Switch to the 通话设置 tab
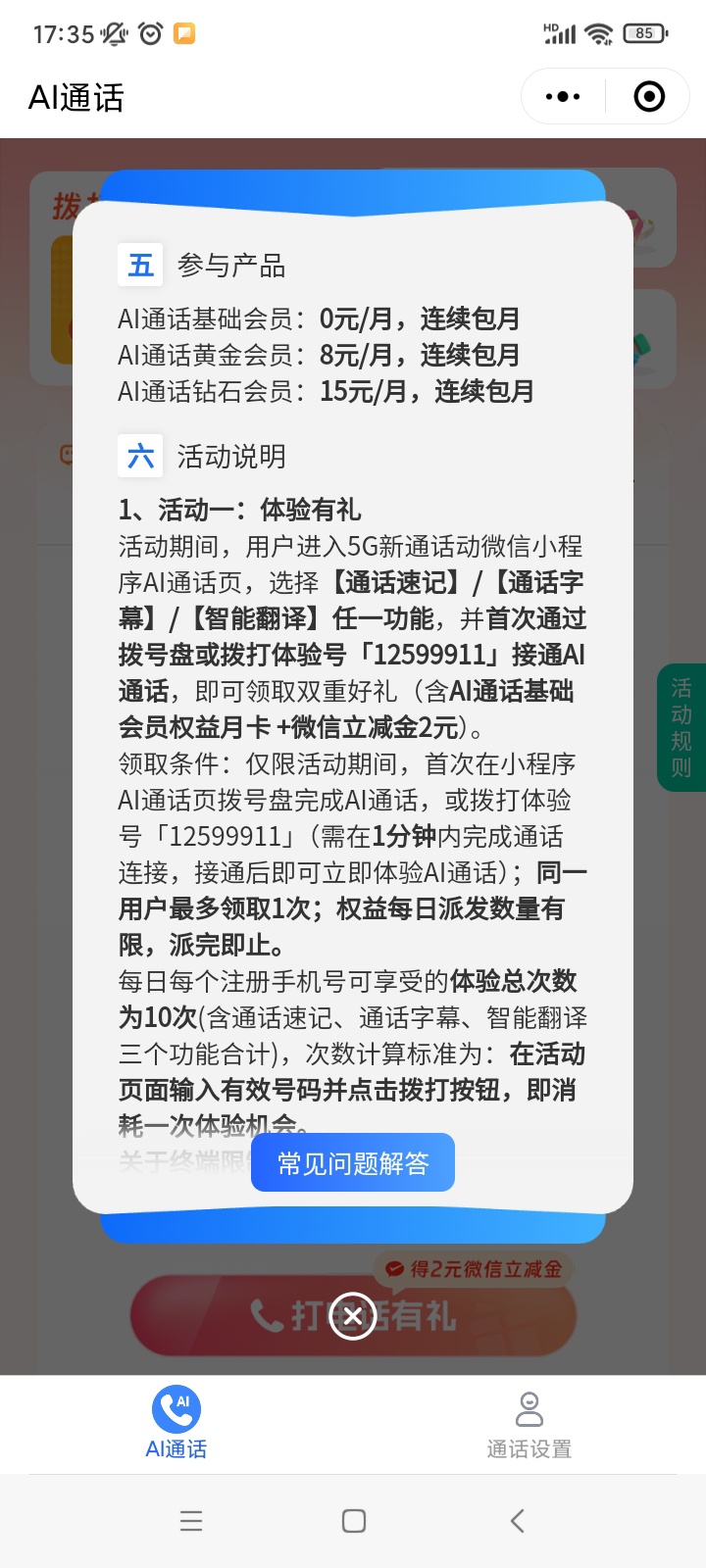 pyautogui.click(x=529, y=1423)
